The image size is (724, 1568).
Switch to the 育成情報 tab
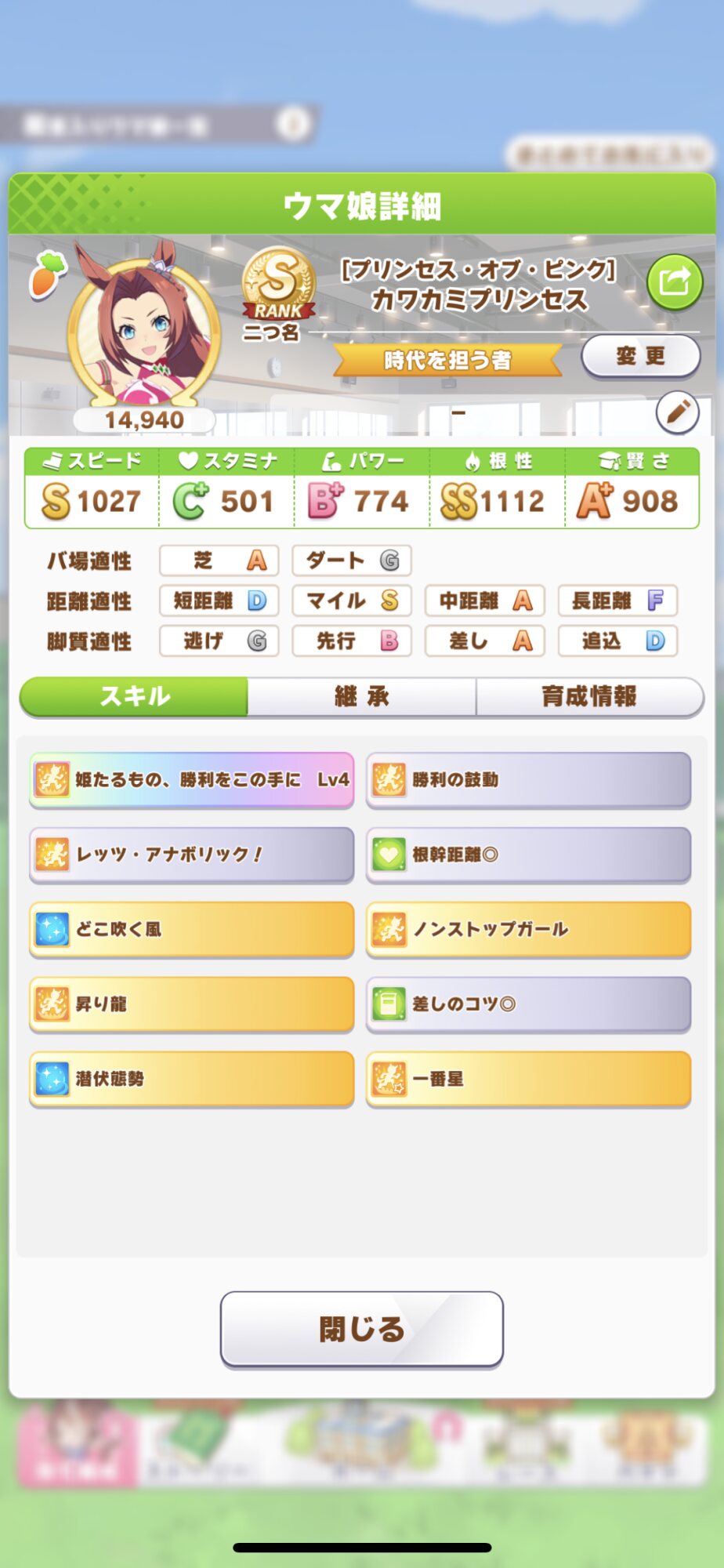click(x=589, y=696)
